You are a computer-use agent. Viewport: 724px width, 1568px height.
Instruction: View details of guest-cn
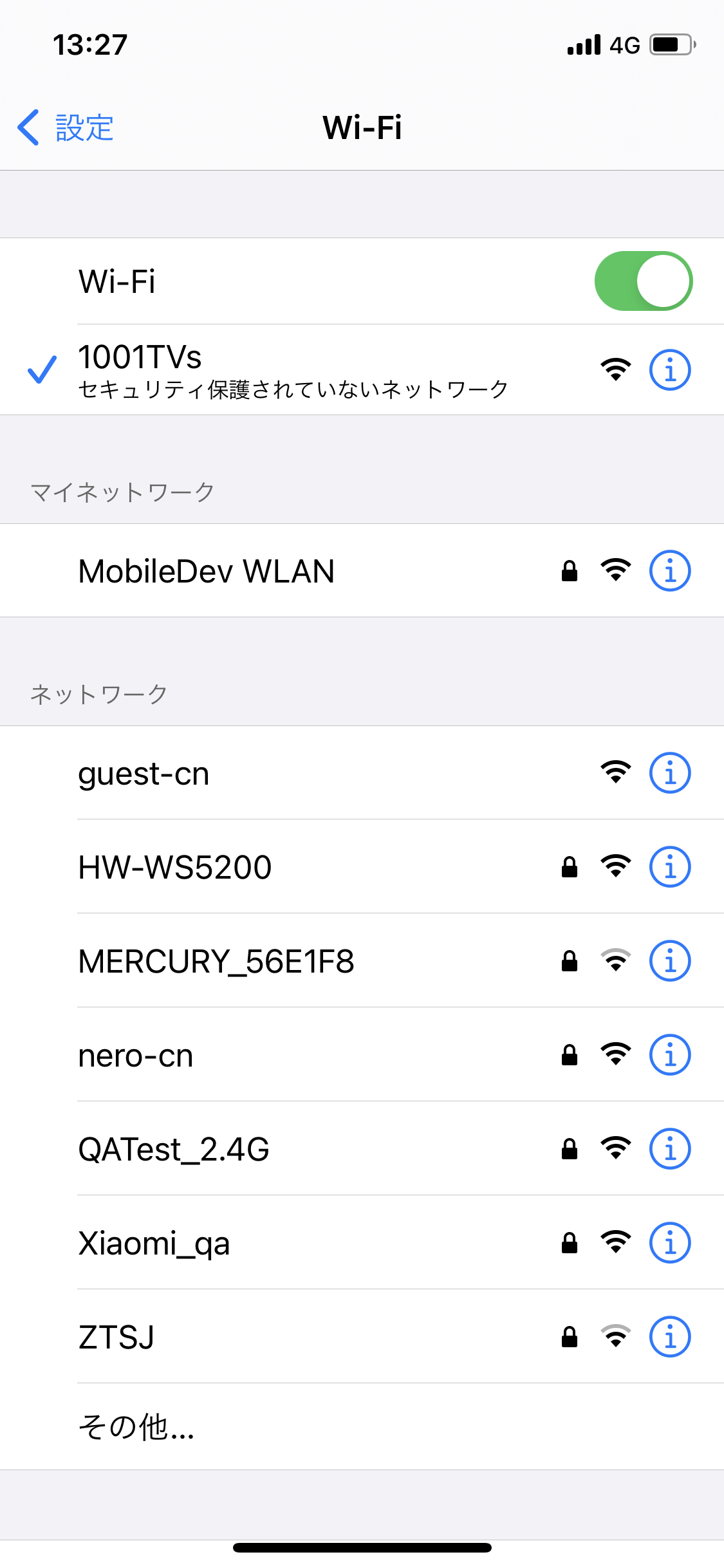[x=670, y=773]
